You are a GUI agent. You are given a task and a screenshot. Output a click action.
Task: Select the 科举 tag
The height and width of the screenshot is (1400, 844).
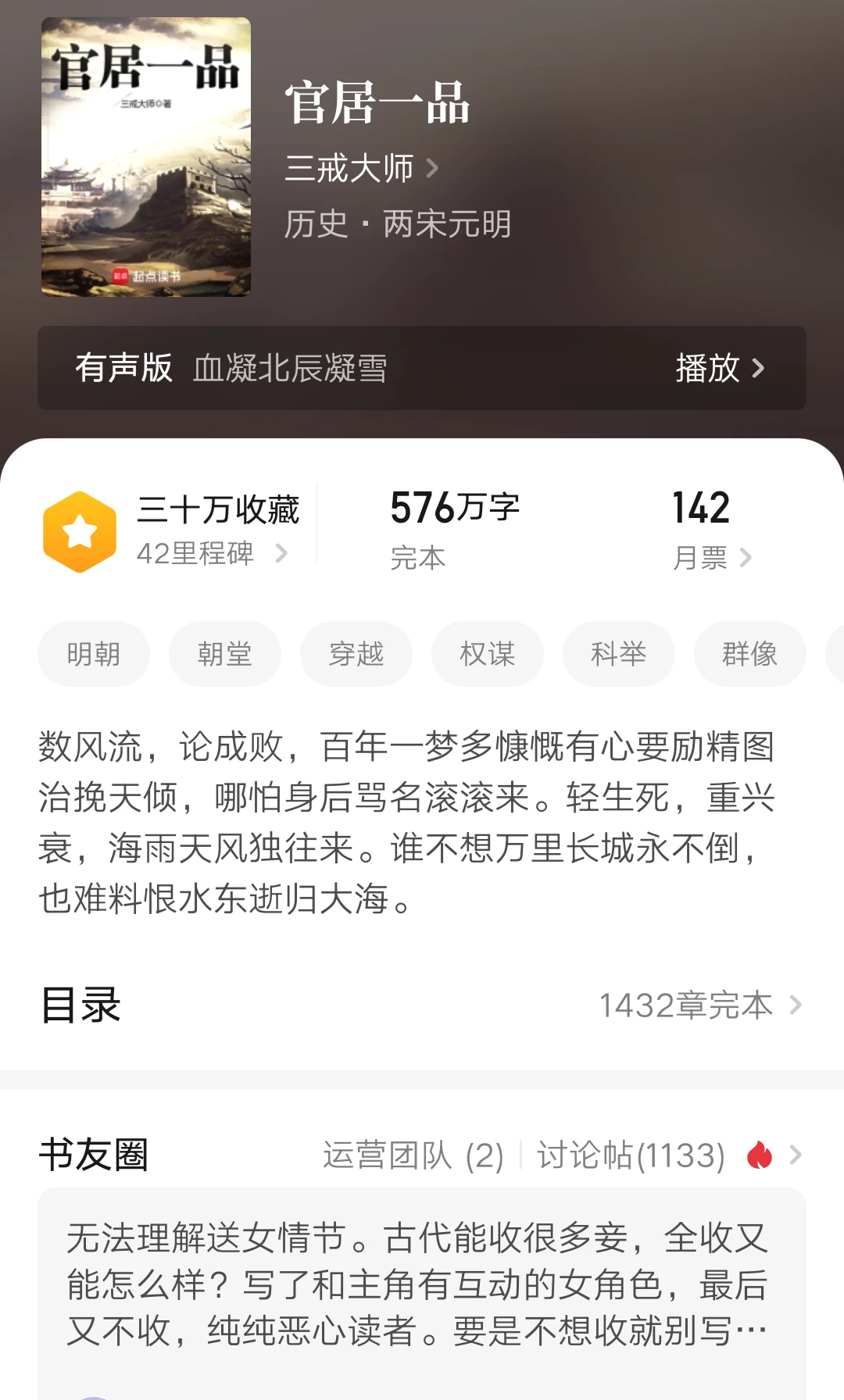618,654
